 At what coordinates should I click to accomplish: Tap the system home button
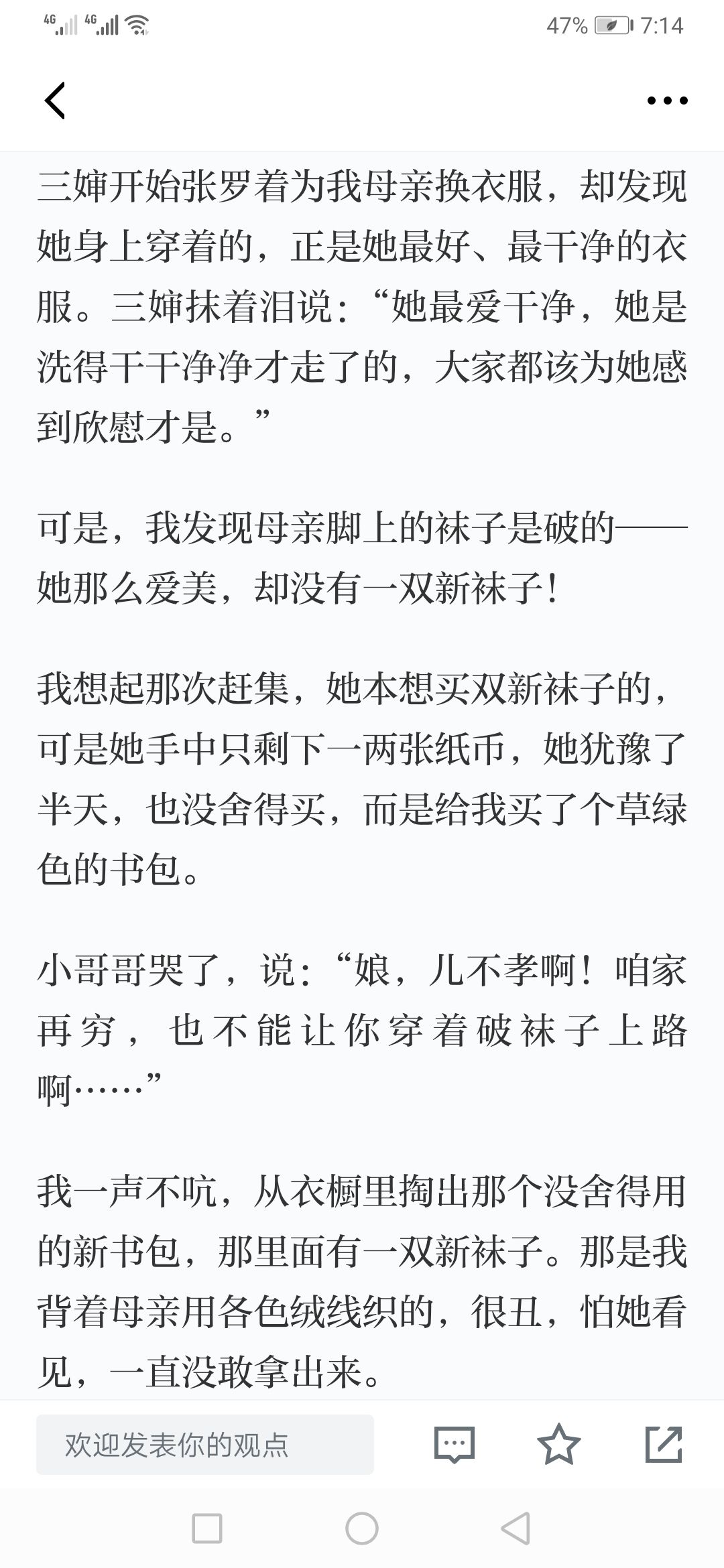click(362, 1529)
